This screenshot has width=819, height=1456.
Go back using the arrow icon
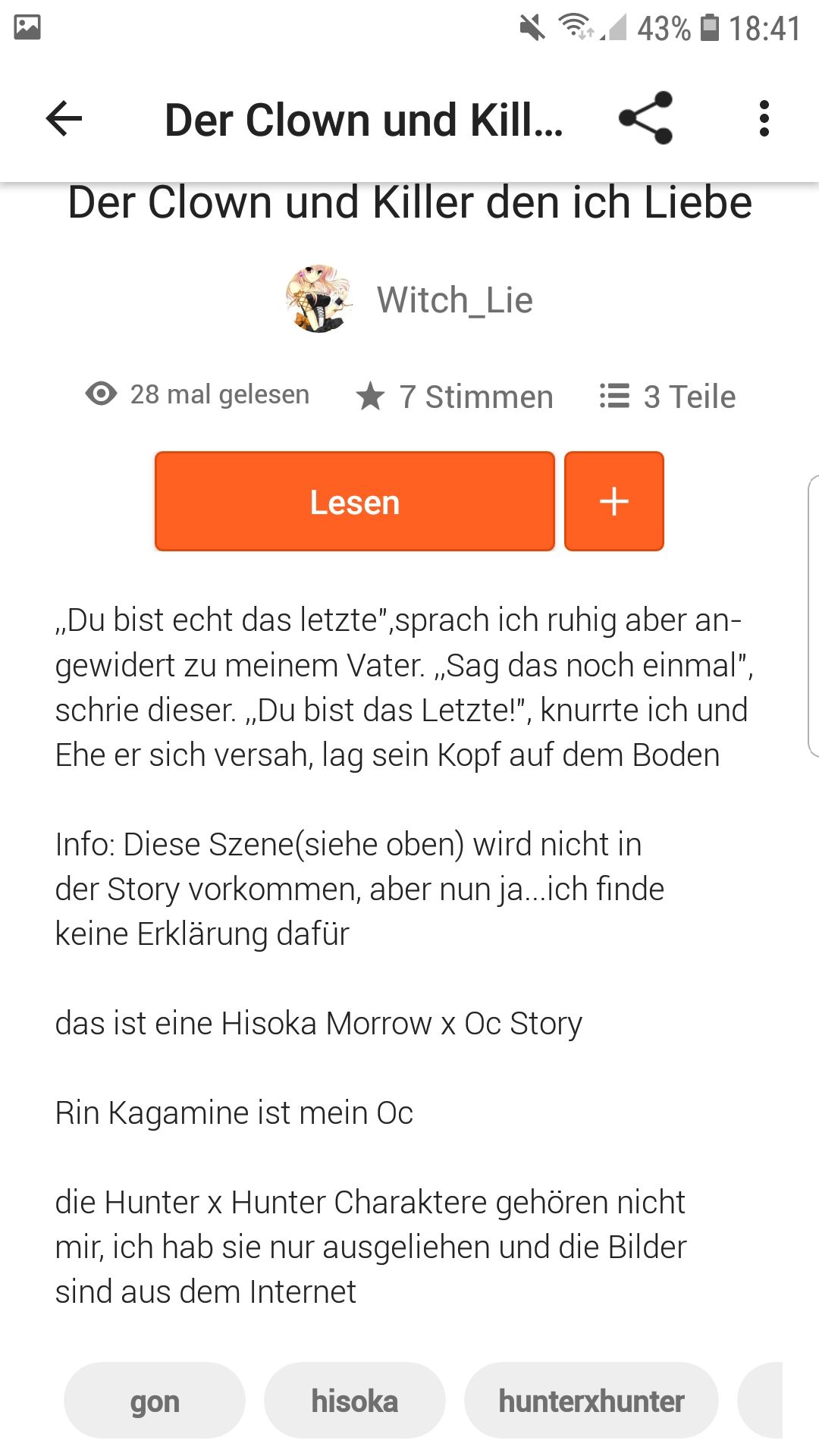64,119
